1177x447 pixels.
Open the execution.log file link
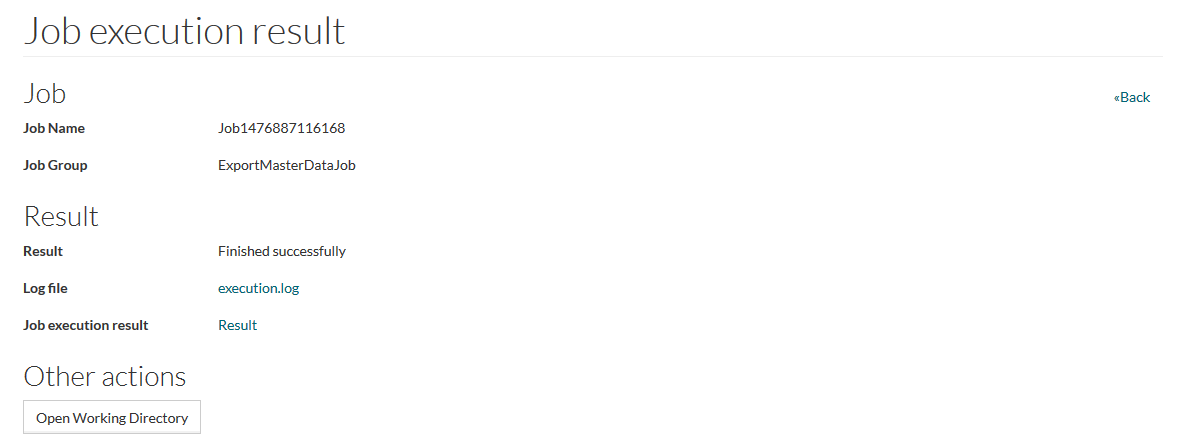point(258,288)
